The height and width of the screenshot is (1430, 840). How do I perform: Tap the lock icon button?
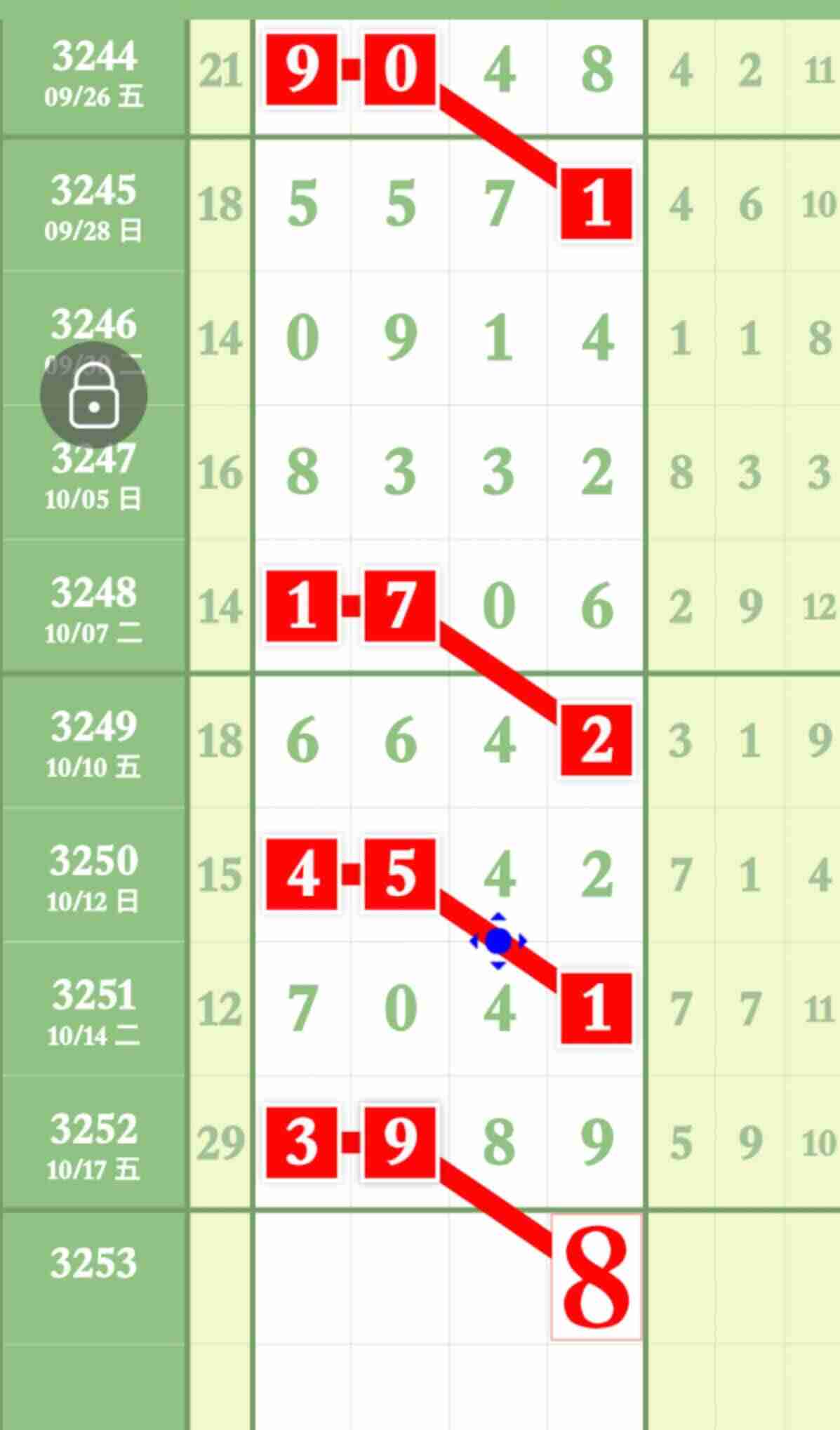93,395
